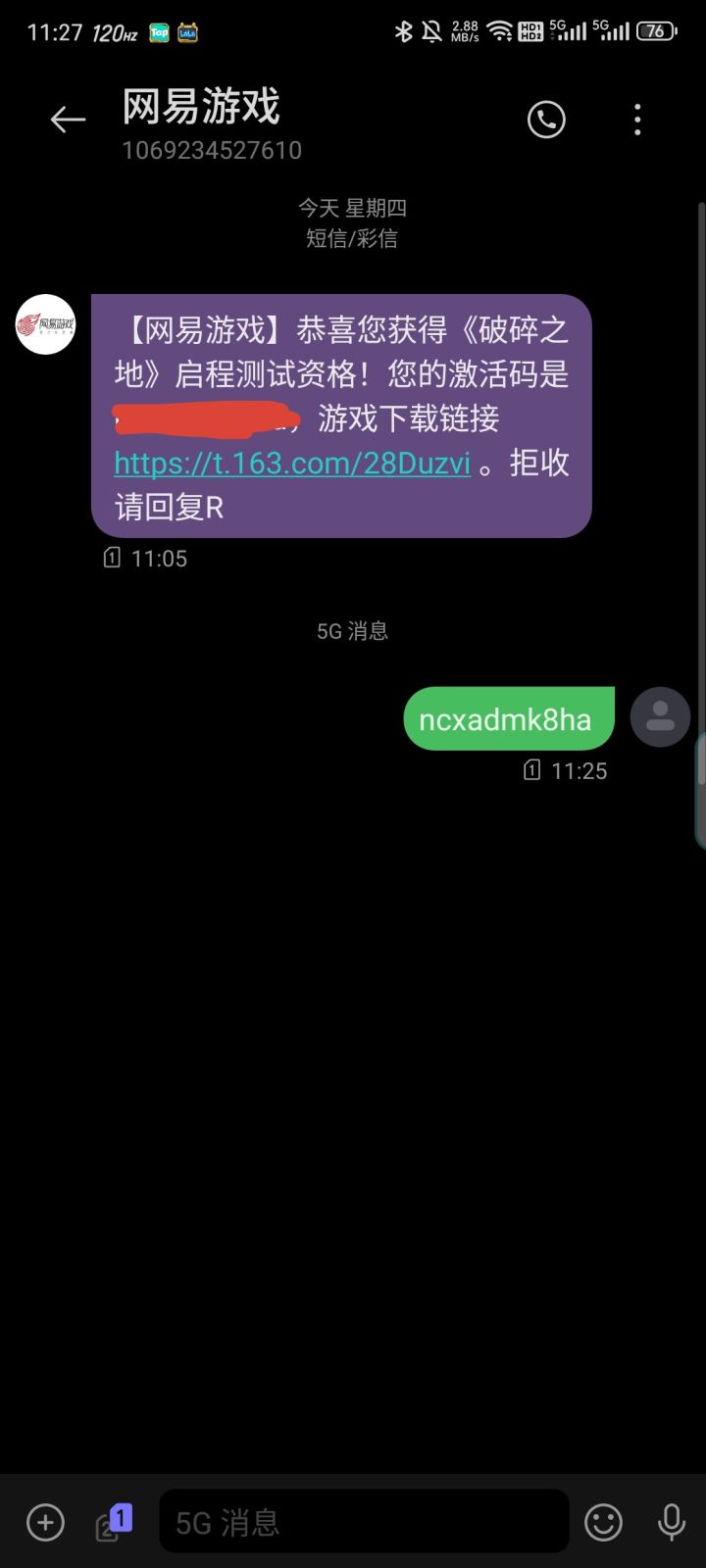This screenshot has height=1568, width=706.
Task: Tap the Wi-Fi status icon
Action: coord(501,30)
